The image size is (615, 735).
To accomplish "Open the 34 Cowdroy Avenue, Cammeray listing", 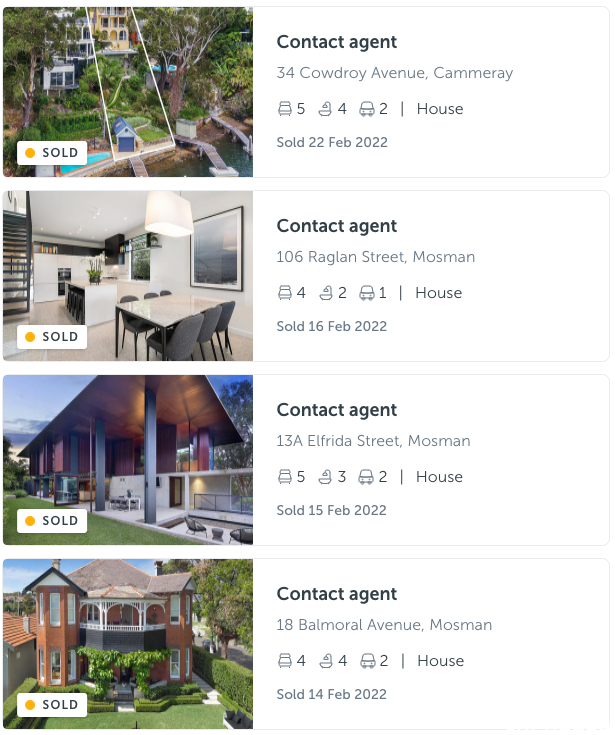I will 394,73.
